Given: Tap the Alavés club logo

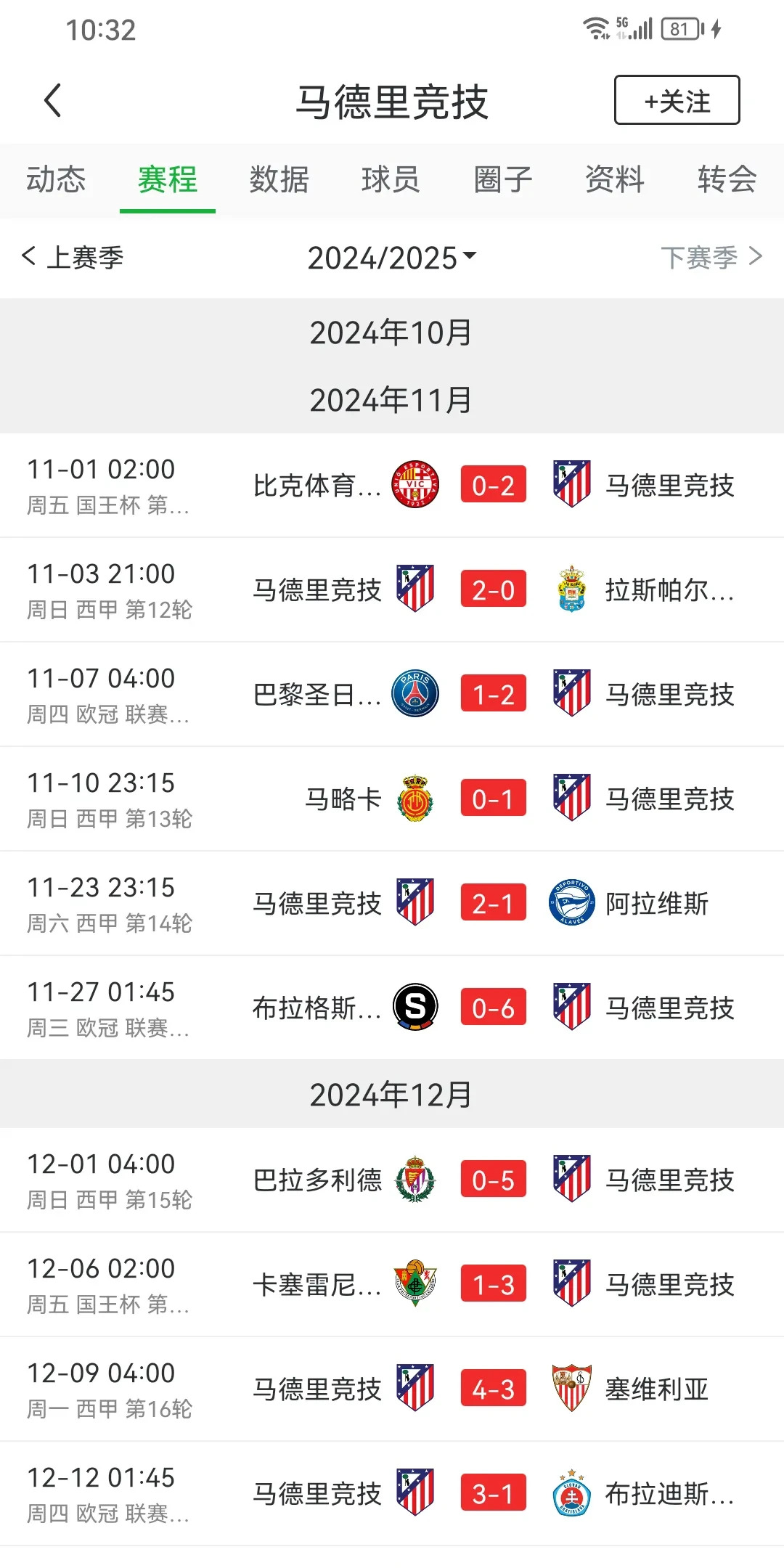Looking at the screenshot, I should point(571,903).
